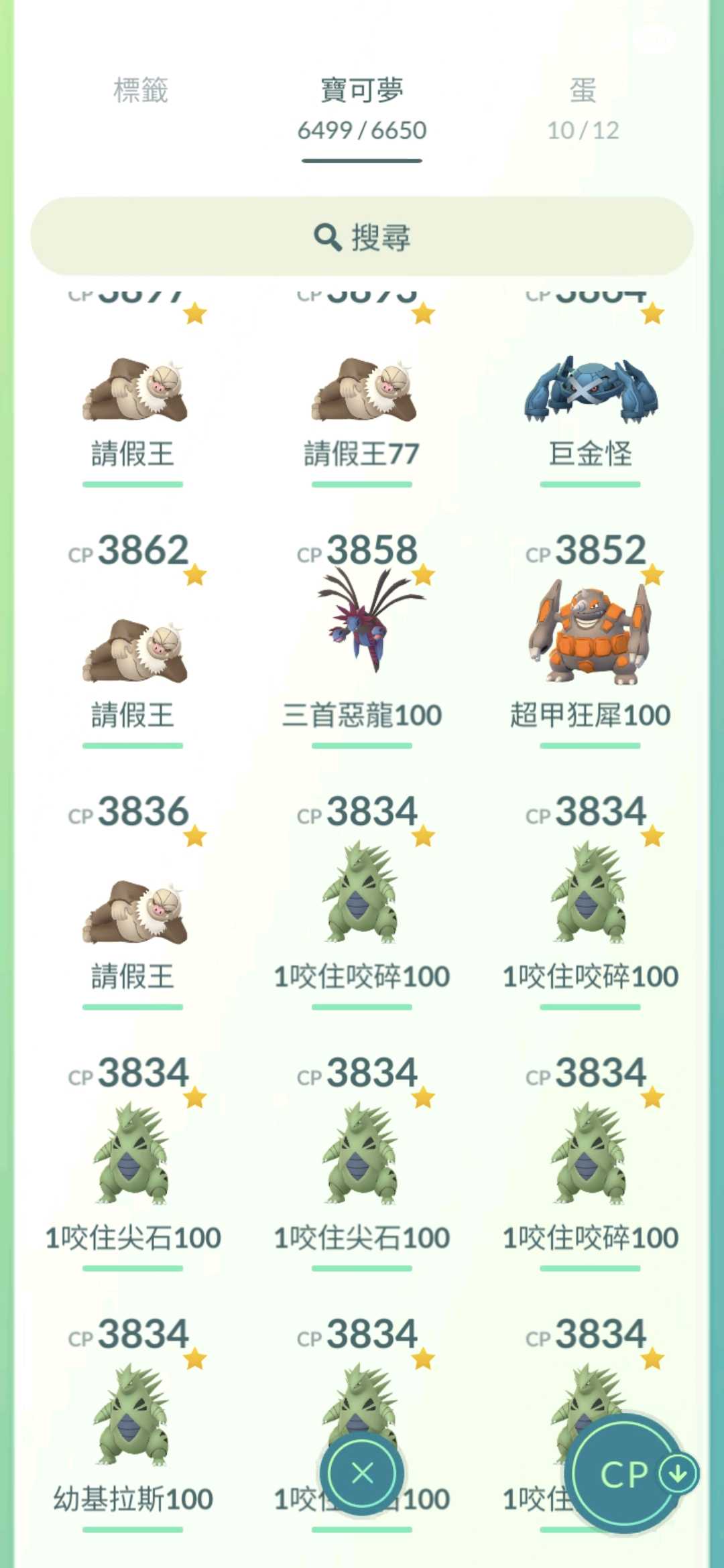724x1568 pixels.
Task: Tap the 搜尋 search field
Action: [x=362, y=237]
